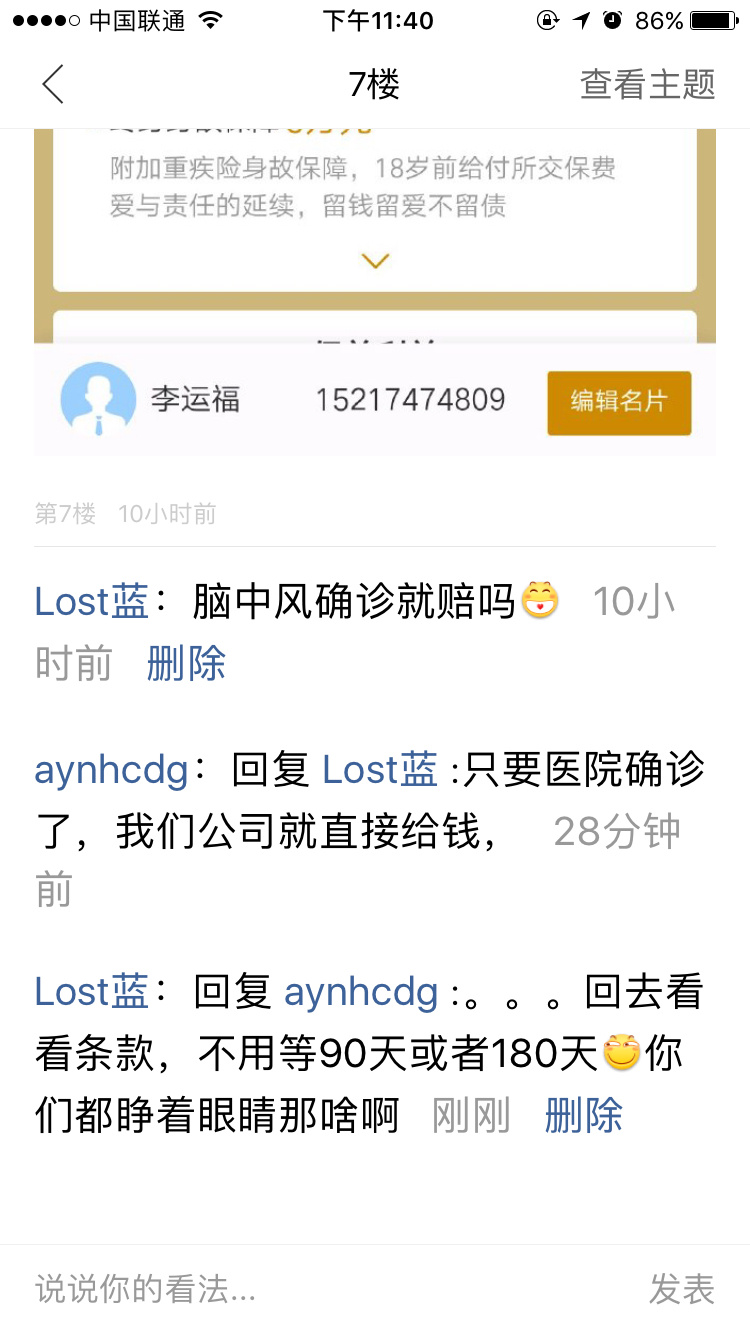This screenshot has width=750, height=1334.
Task: Tap the 说说你的看法 comment field
Action: (300, 1289)
